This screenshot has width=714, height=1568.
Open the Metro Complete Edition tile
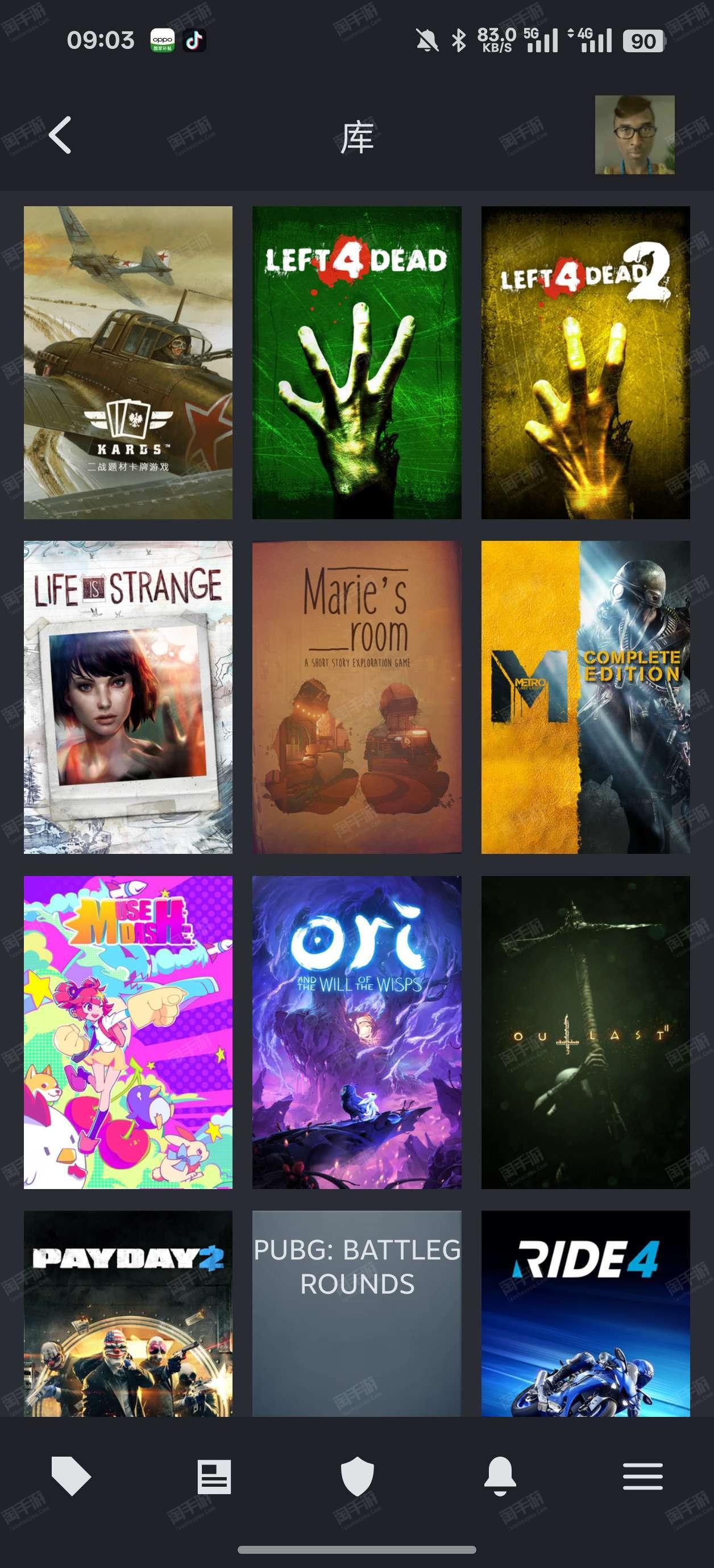click(586, 697)
